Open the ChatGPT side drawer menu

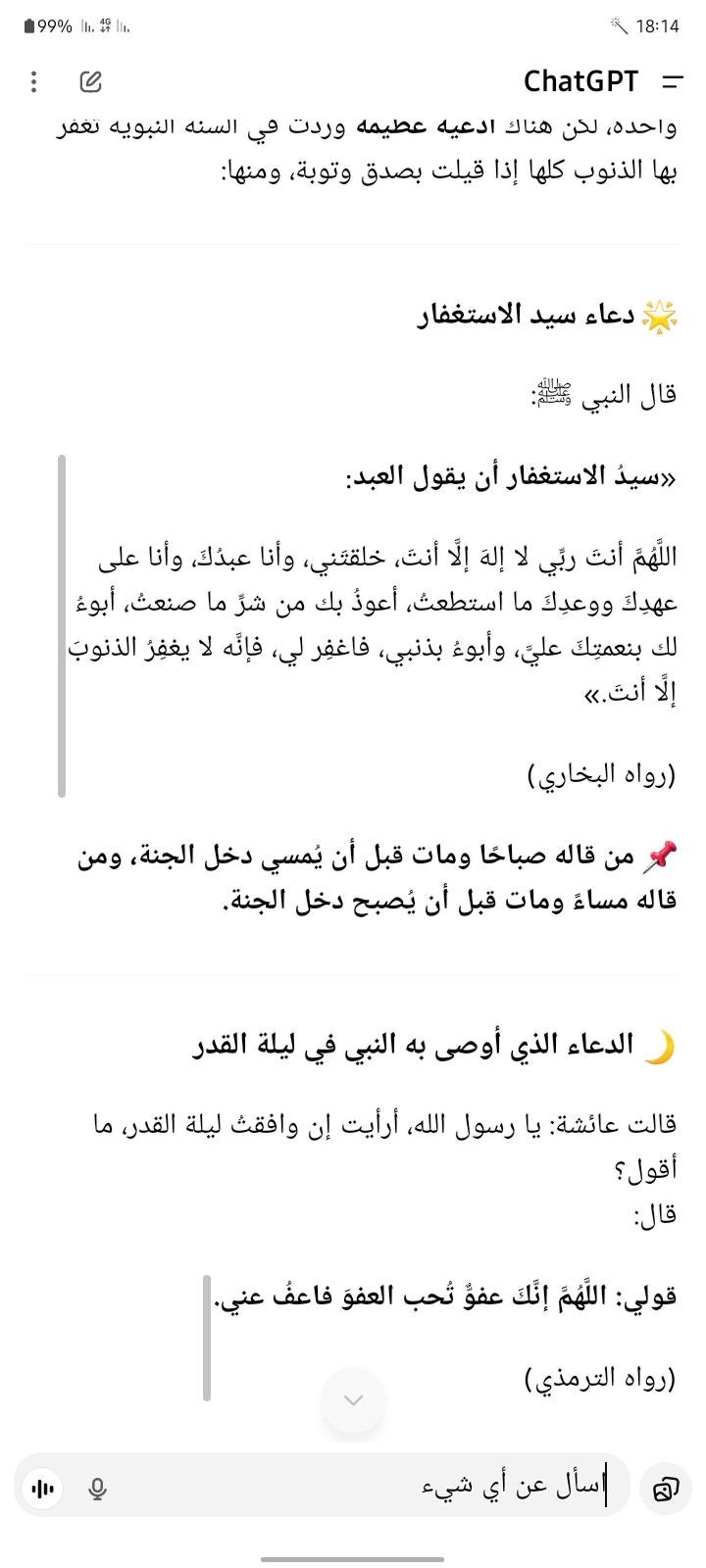[x=672, y=81]
